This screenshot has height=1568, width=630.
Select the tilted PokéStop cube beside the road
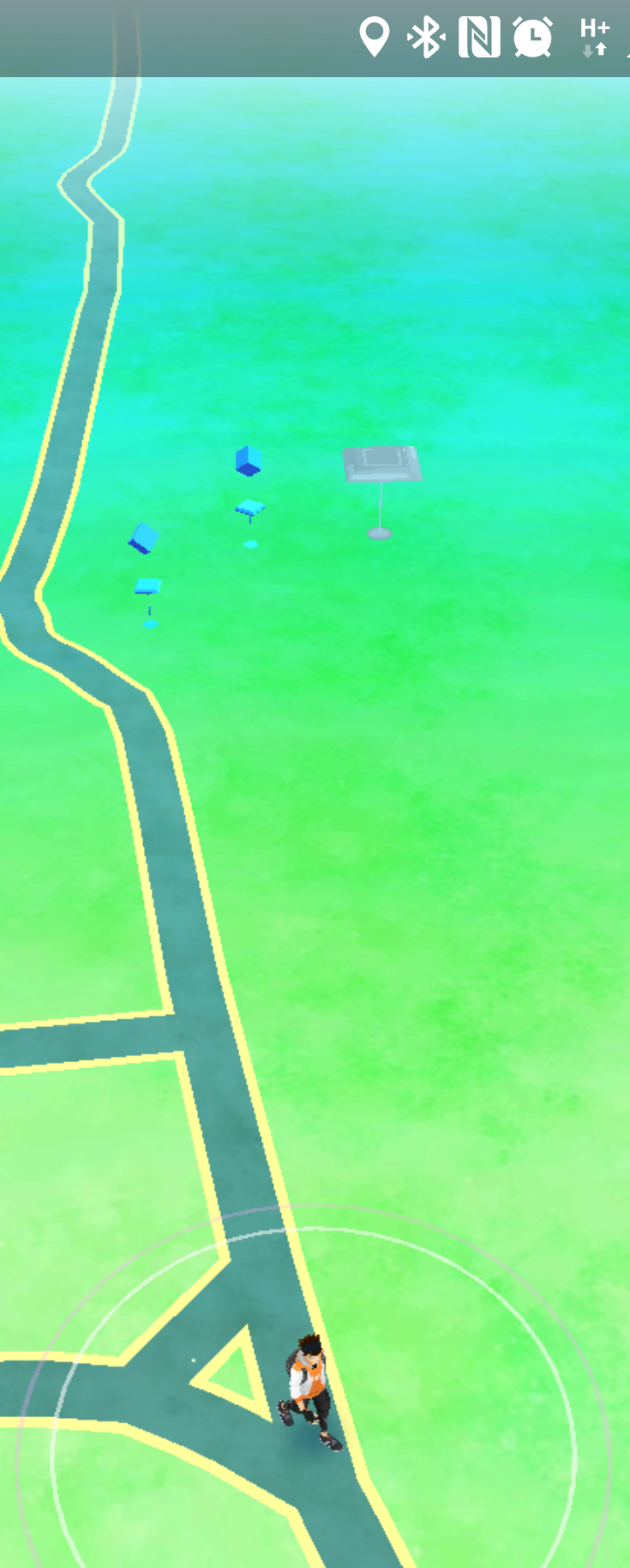(144, 539)
